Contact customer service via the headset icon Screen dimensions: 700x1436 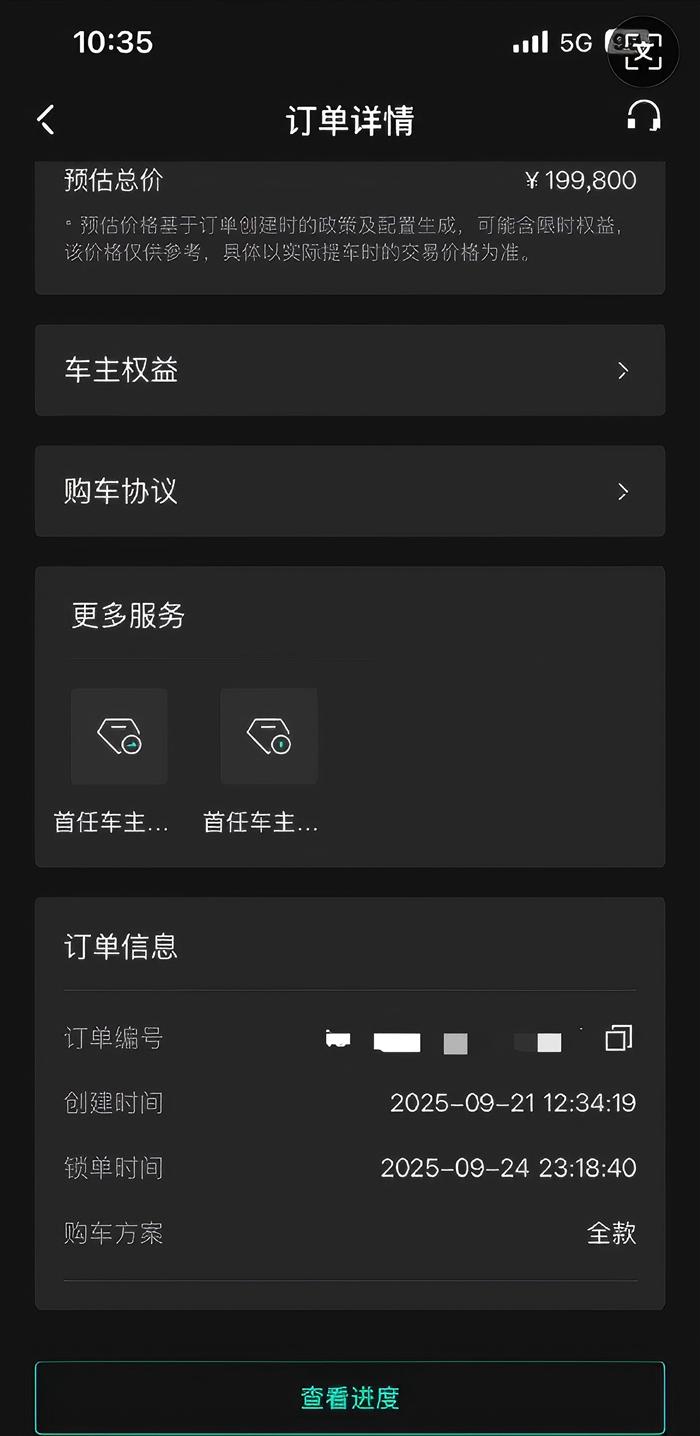(x=643, y=117)
